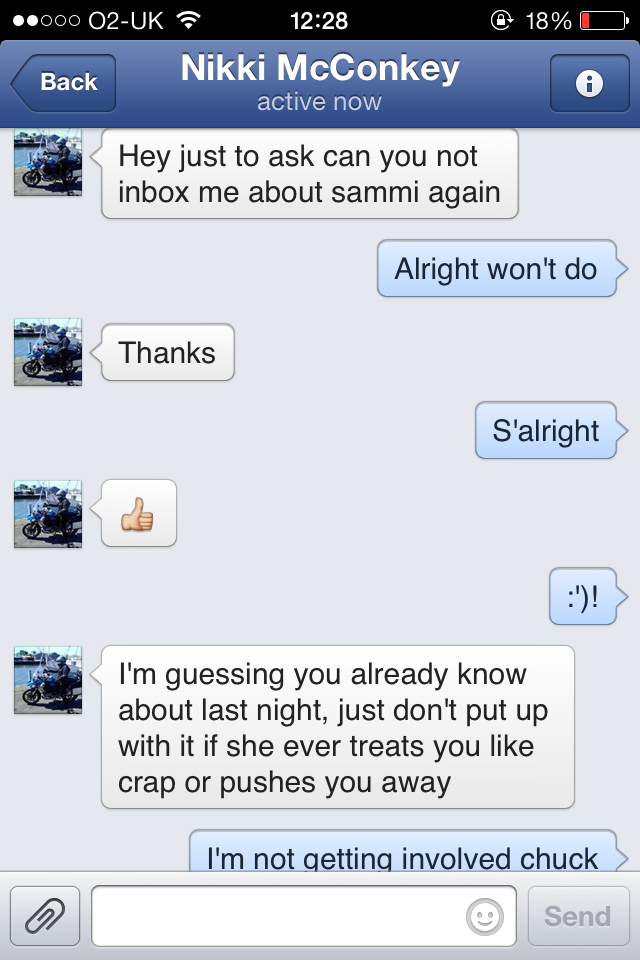This screenshot has height=960, width=640.
Task: Open the emoji smiley picker
Action: click(x=484, y=916)
